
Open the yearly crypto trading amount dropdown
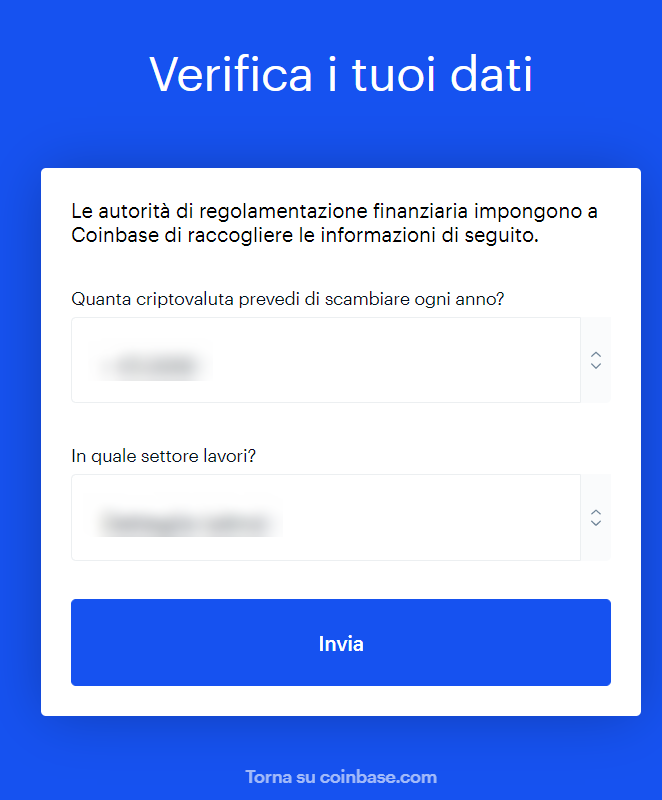340,360
